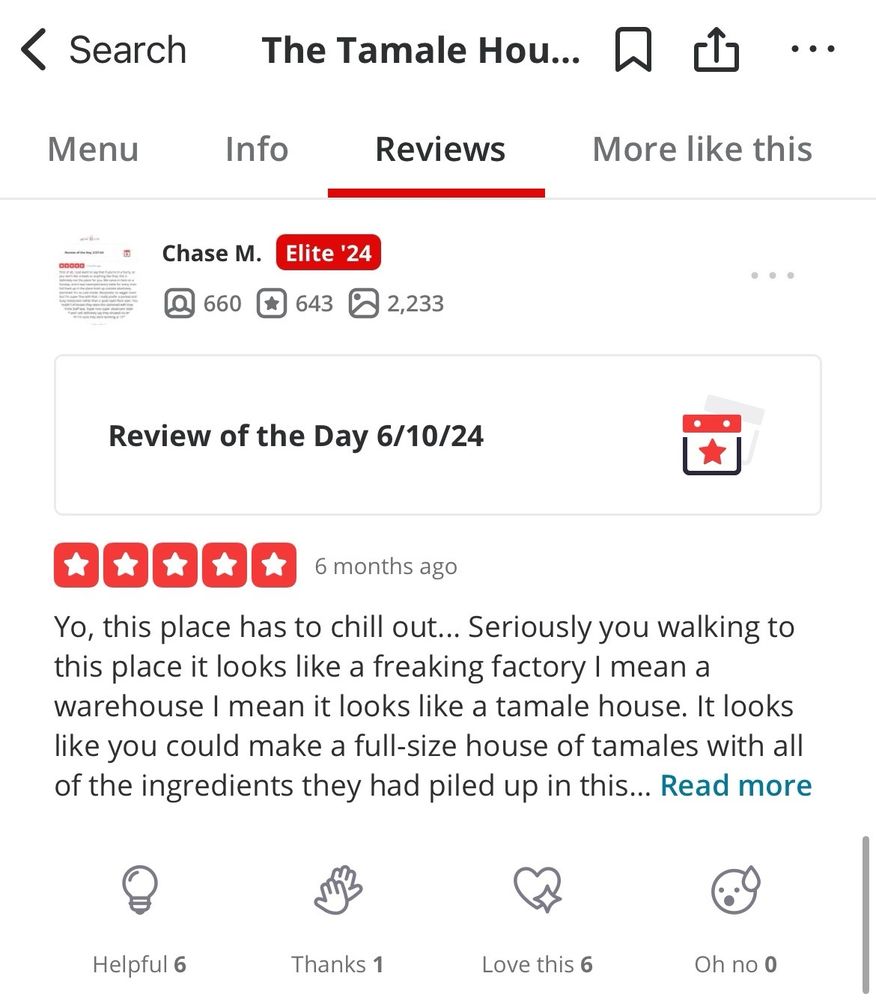
Task: Open the Review of the Day card
Action: tap(438, 435)
